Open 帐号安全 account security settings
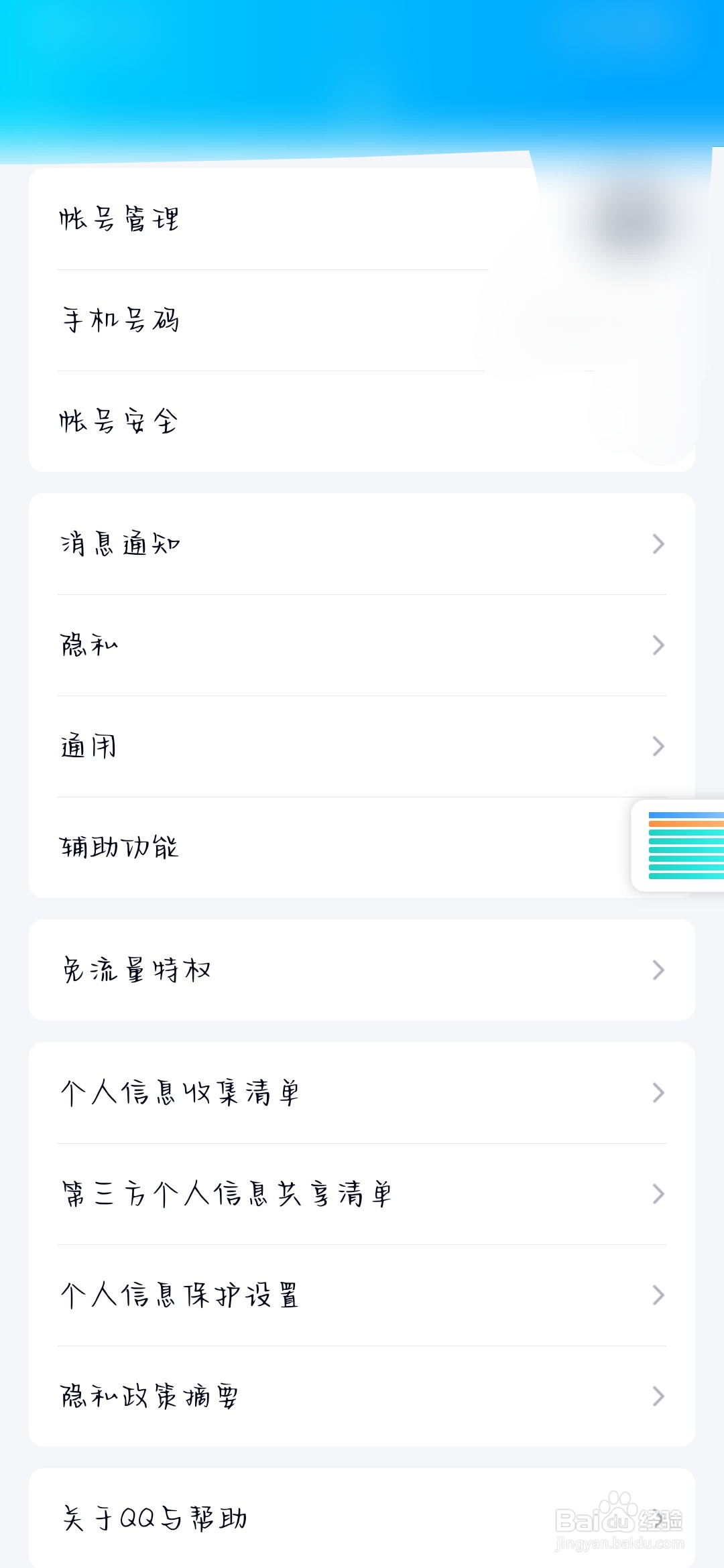 121,421
